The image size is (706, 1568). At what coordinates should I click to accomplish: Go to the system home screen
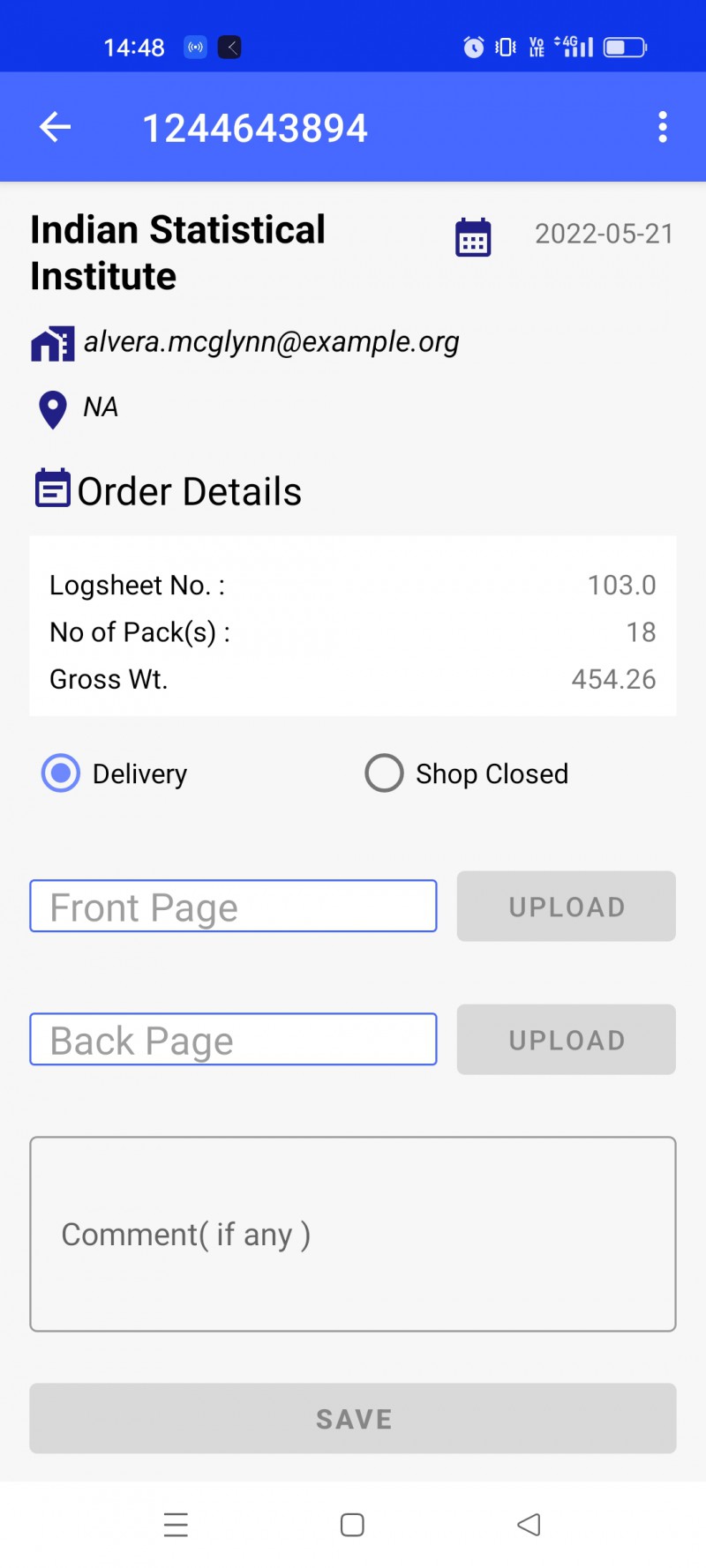(352, 1525)
